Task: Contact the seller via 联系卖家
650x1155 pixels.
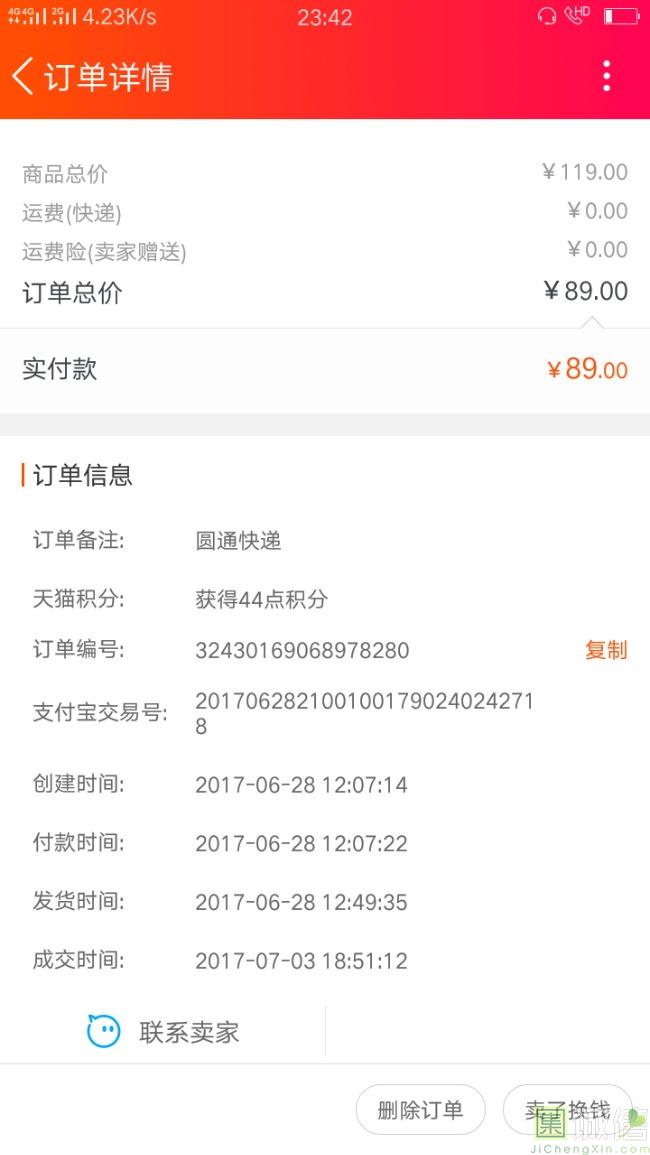Action: click(x=163, y=1032)
